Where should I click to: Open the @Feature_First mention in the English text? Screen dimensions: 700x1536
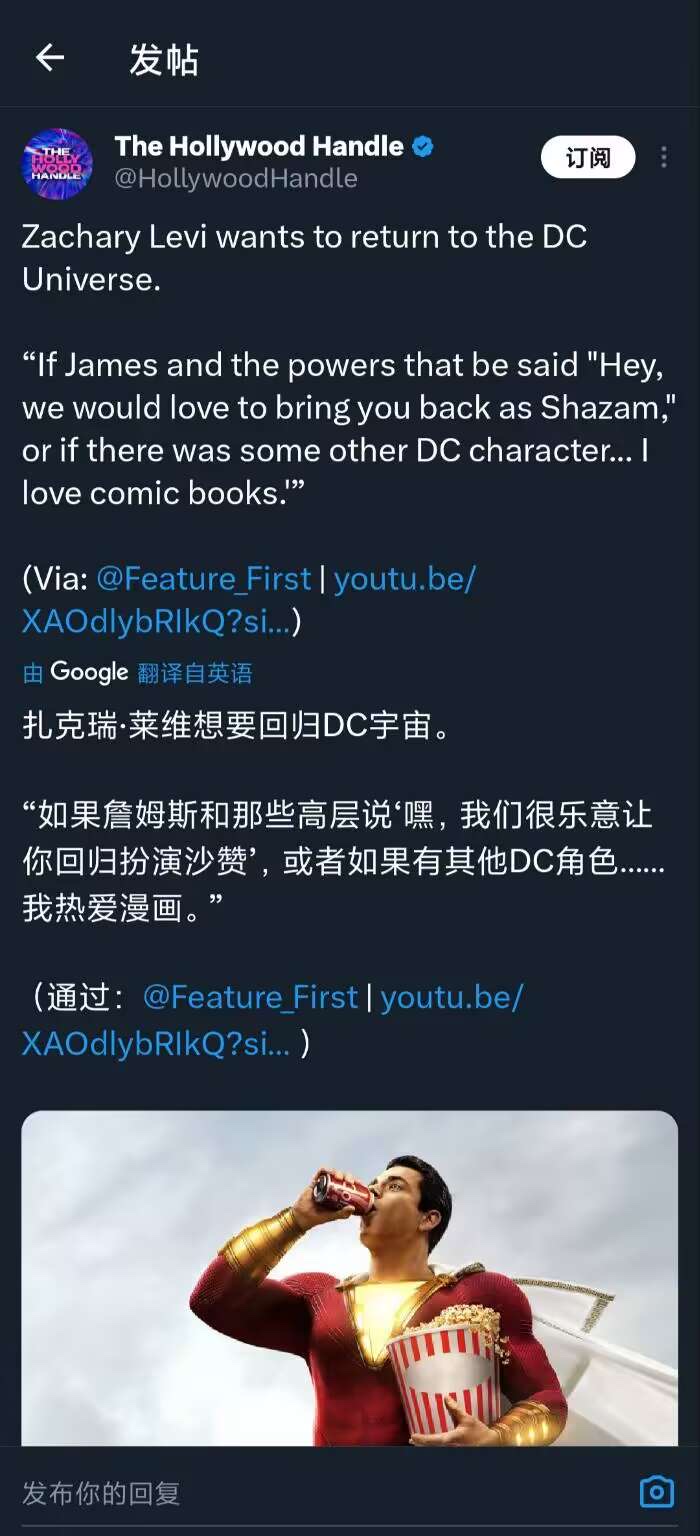pyautogui.click(x=204, y=579)
